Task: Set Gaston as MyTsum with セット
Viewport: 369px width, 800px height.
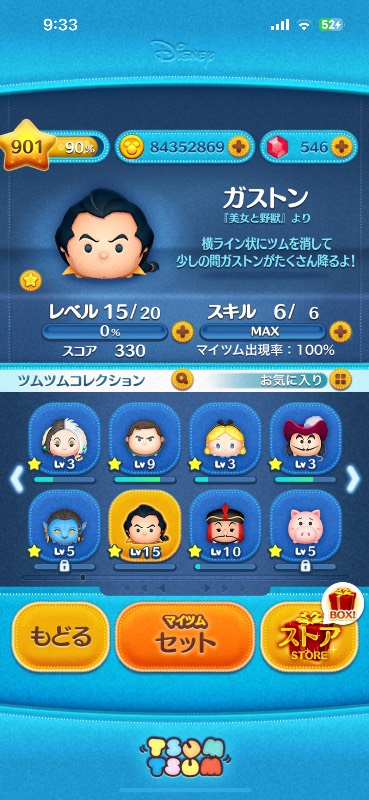Action: coord(185,637)
